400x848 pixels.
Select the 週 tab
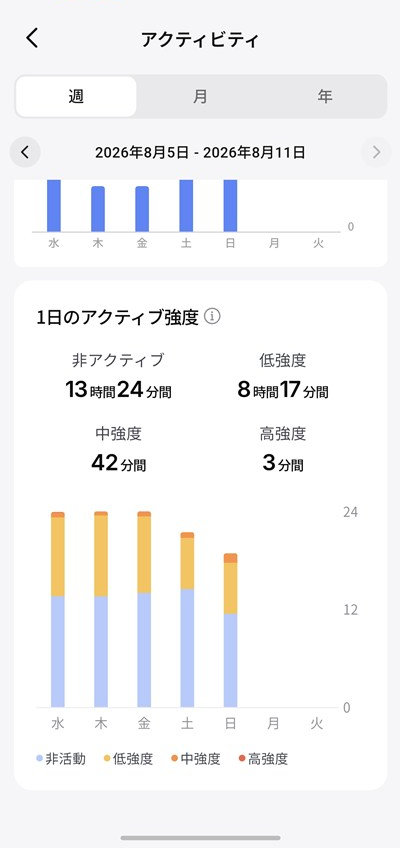76,97
